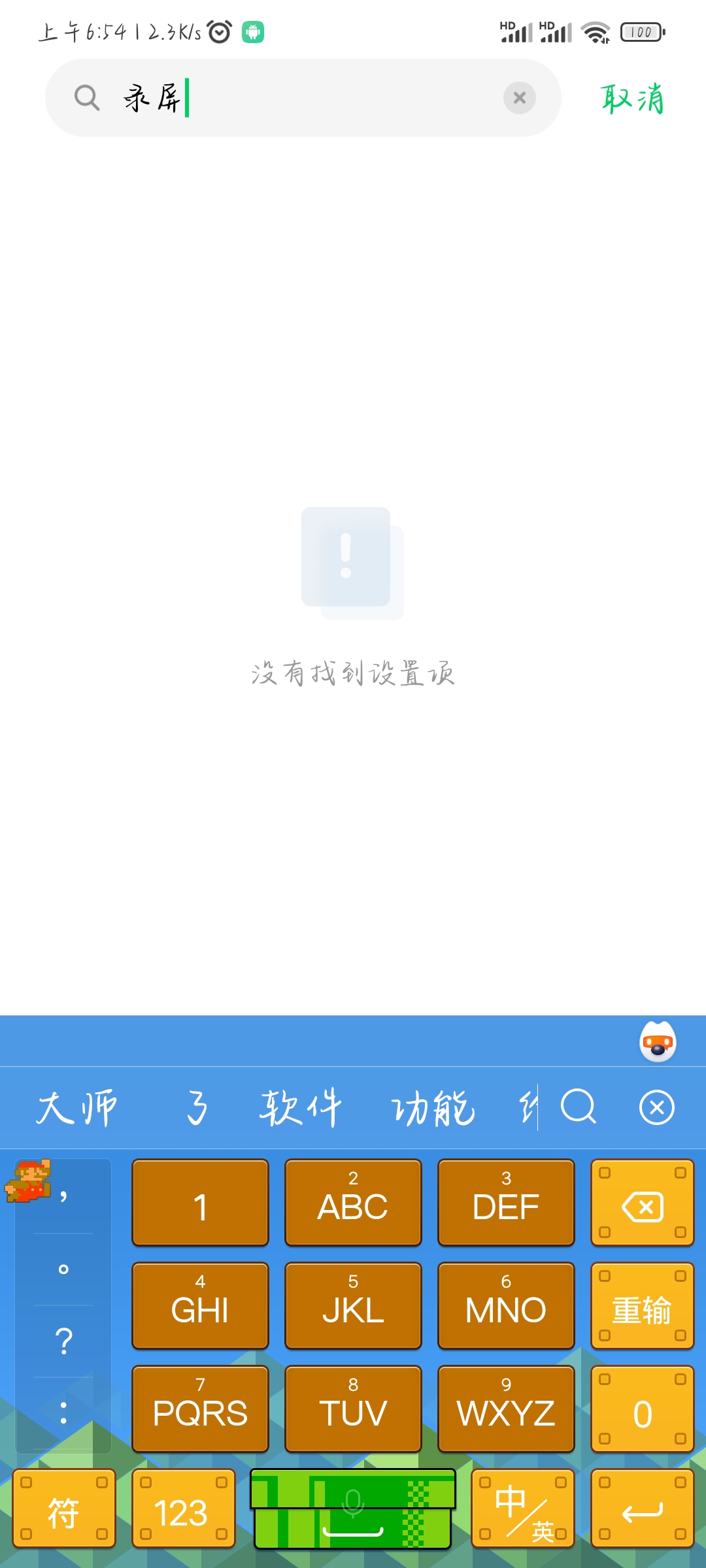Image resolution: width=706 pixels, height=1568 pixels.
Task: Open the keyboard mascot menu
Action: click(658, 1042)
